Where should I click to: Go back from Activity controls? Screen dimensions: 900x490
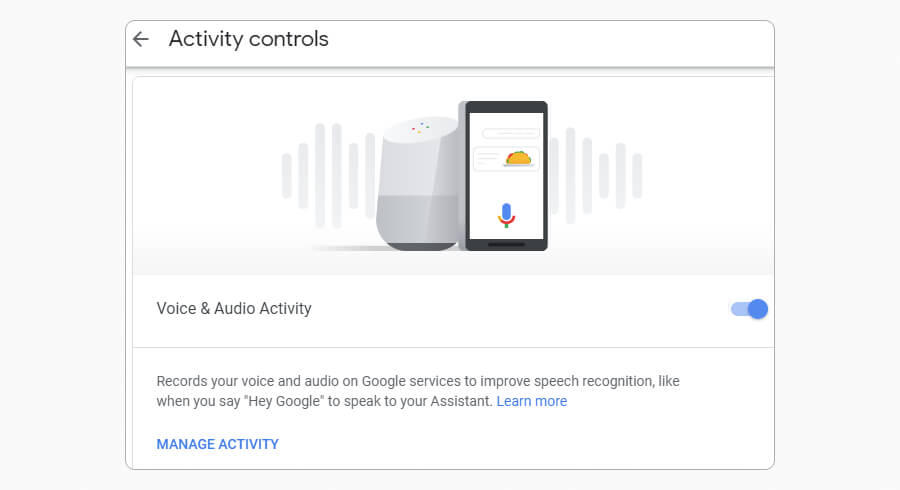141,39
